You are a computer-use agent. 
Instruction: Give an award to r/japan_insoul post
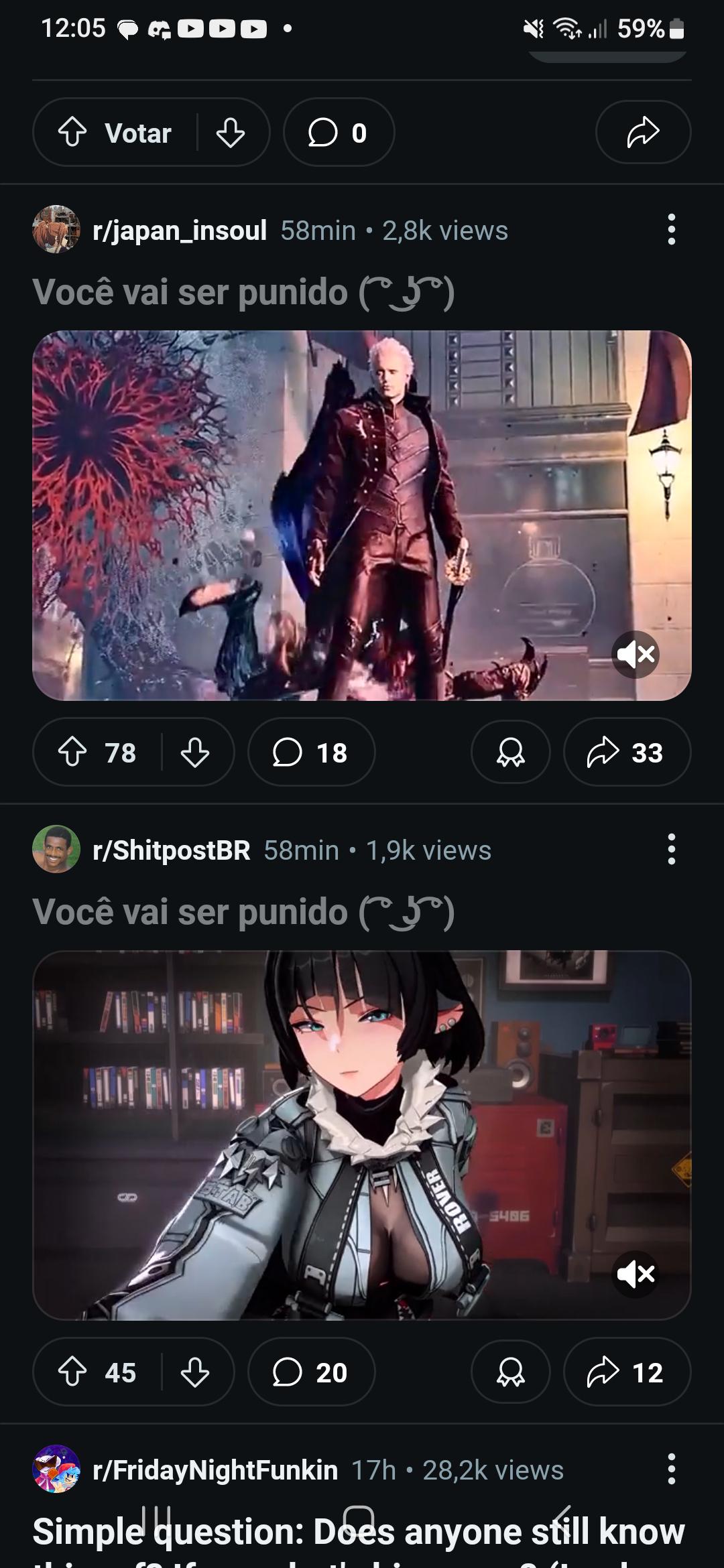click(510, 753)
